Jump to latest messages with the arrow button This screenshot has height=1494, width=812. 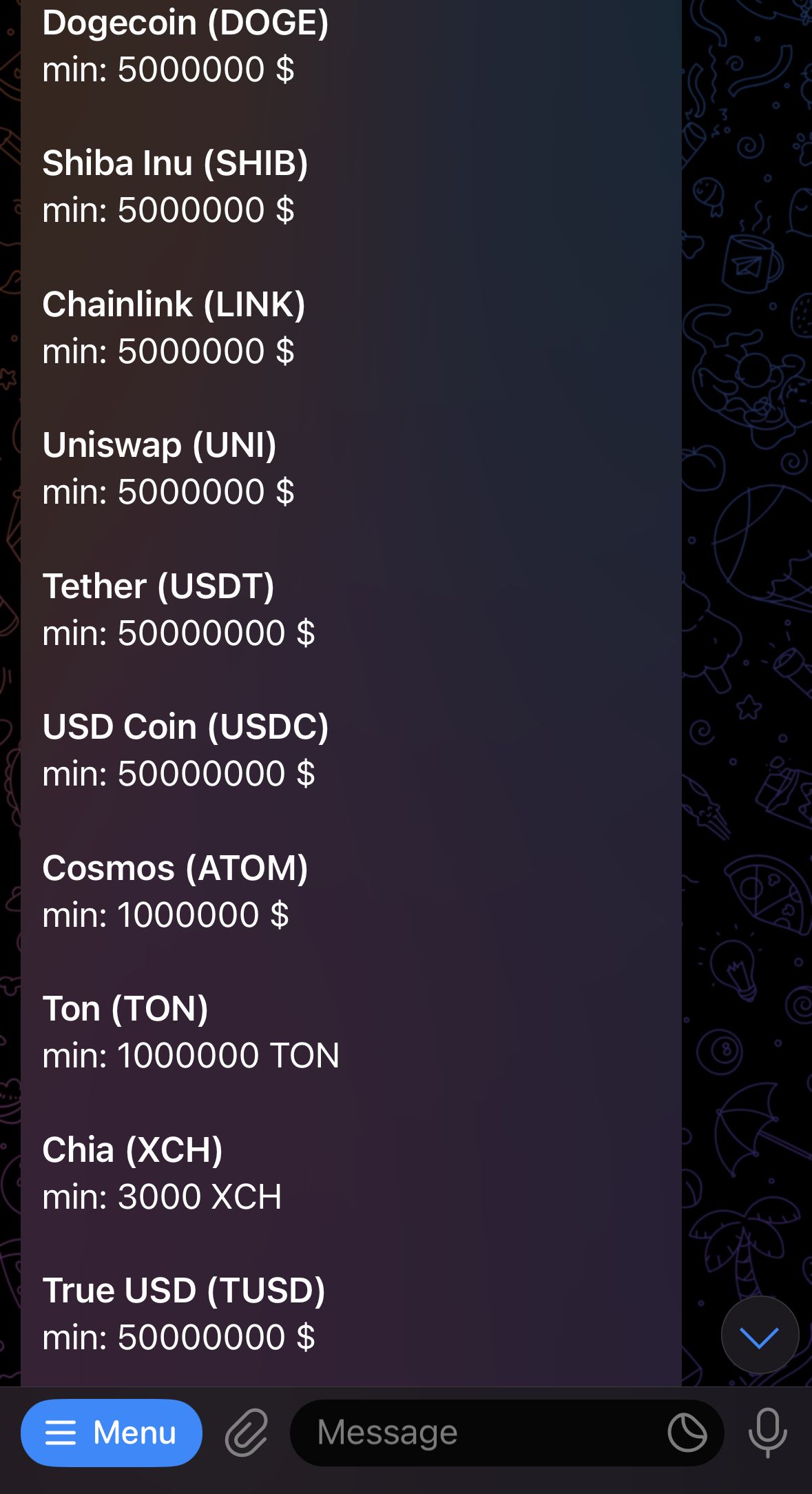click(x=760, y=1335)
